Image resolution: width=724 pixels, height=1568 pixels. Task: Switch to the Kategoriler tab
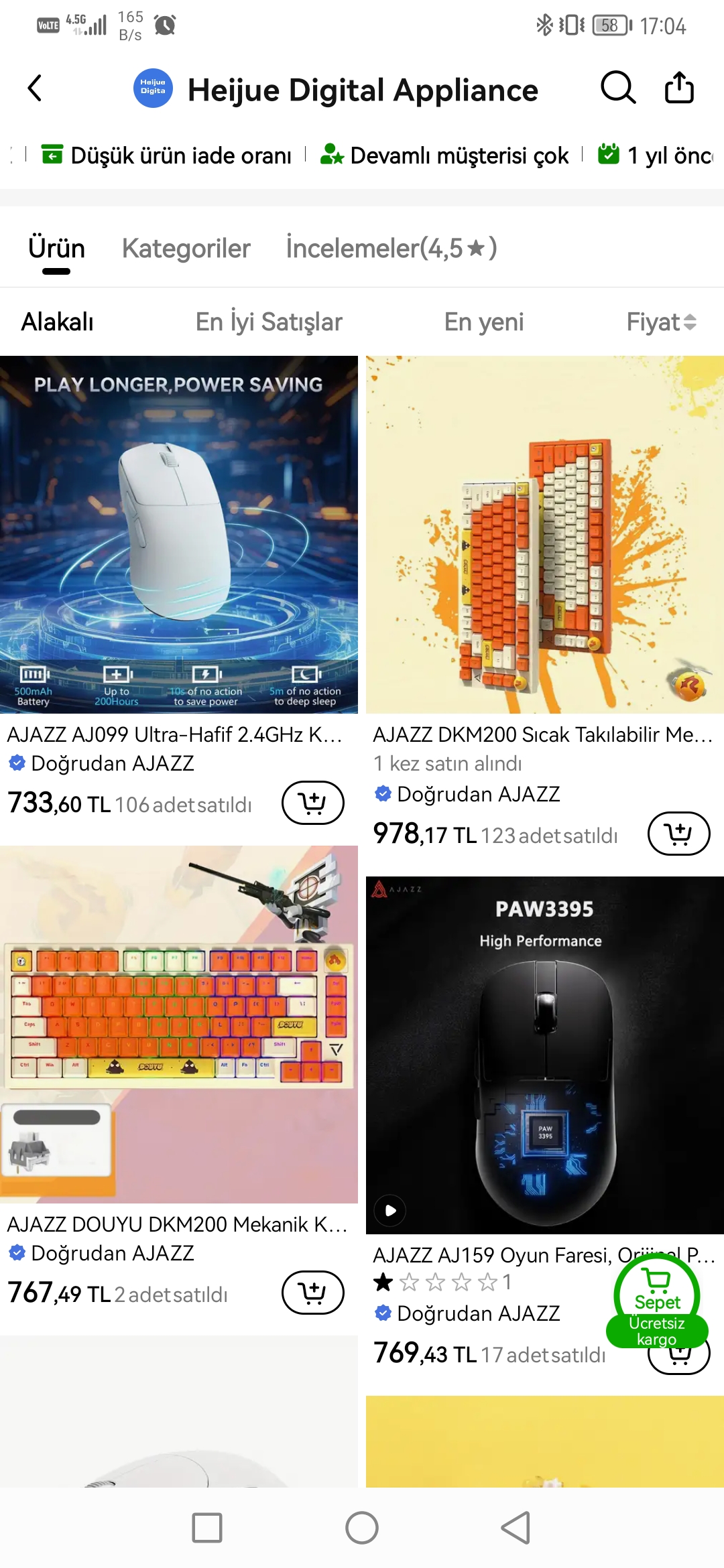pos(186,249)
